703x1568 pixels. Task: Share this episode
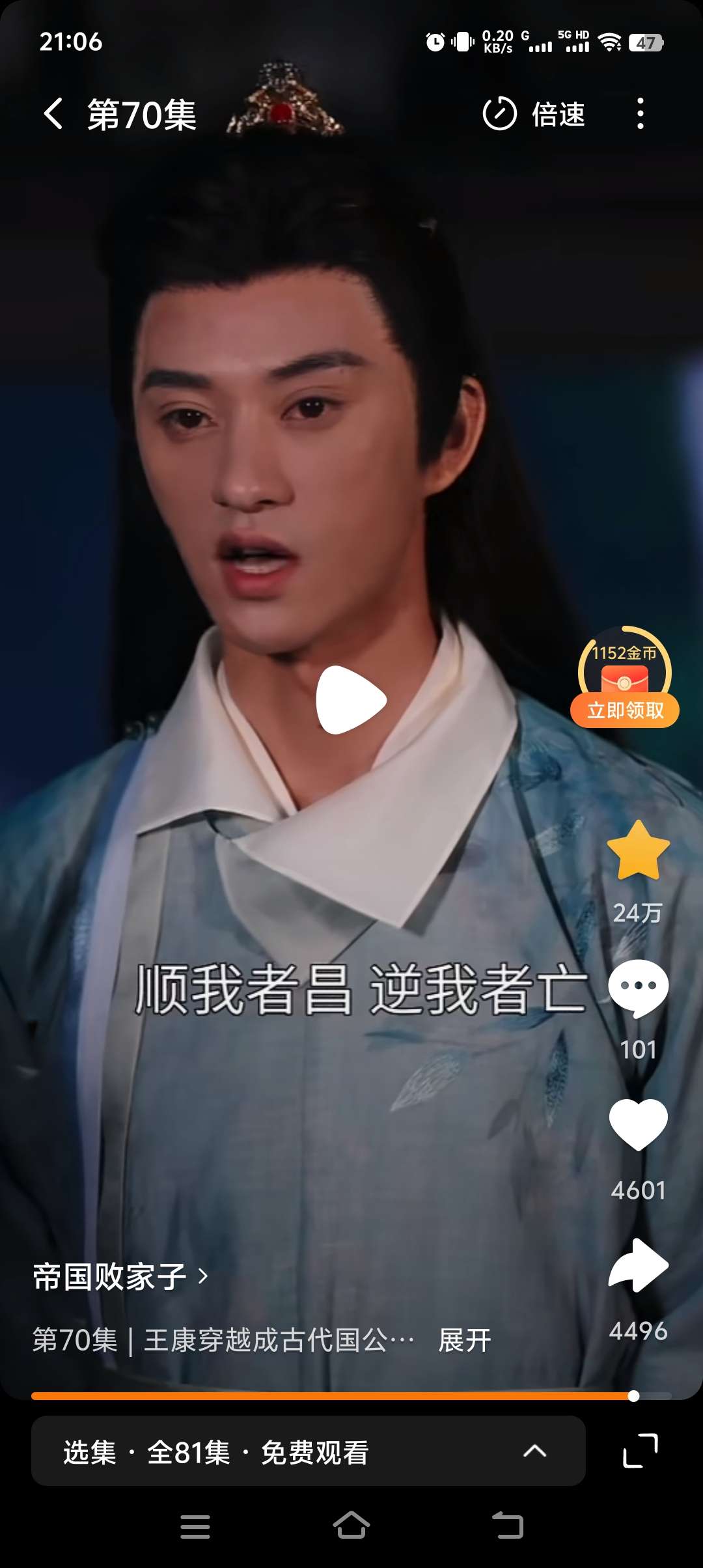(638, 1265)
